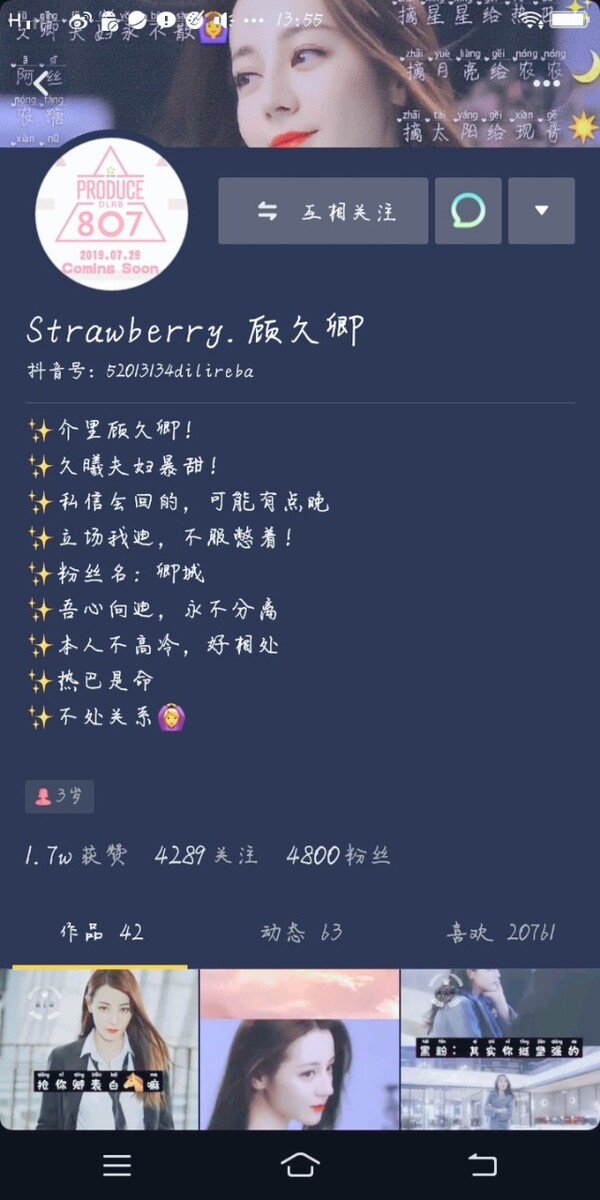View the 4289 关注 following list
The width and height of the screenshot is (600, 1200).
206,856
